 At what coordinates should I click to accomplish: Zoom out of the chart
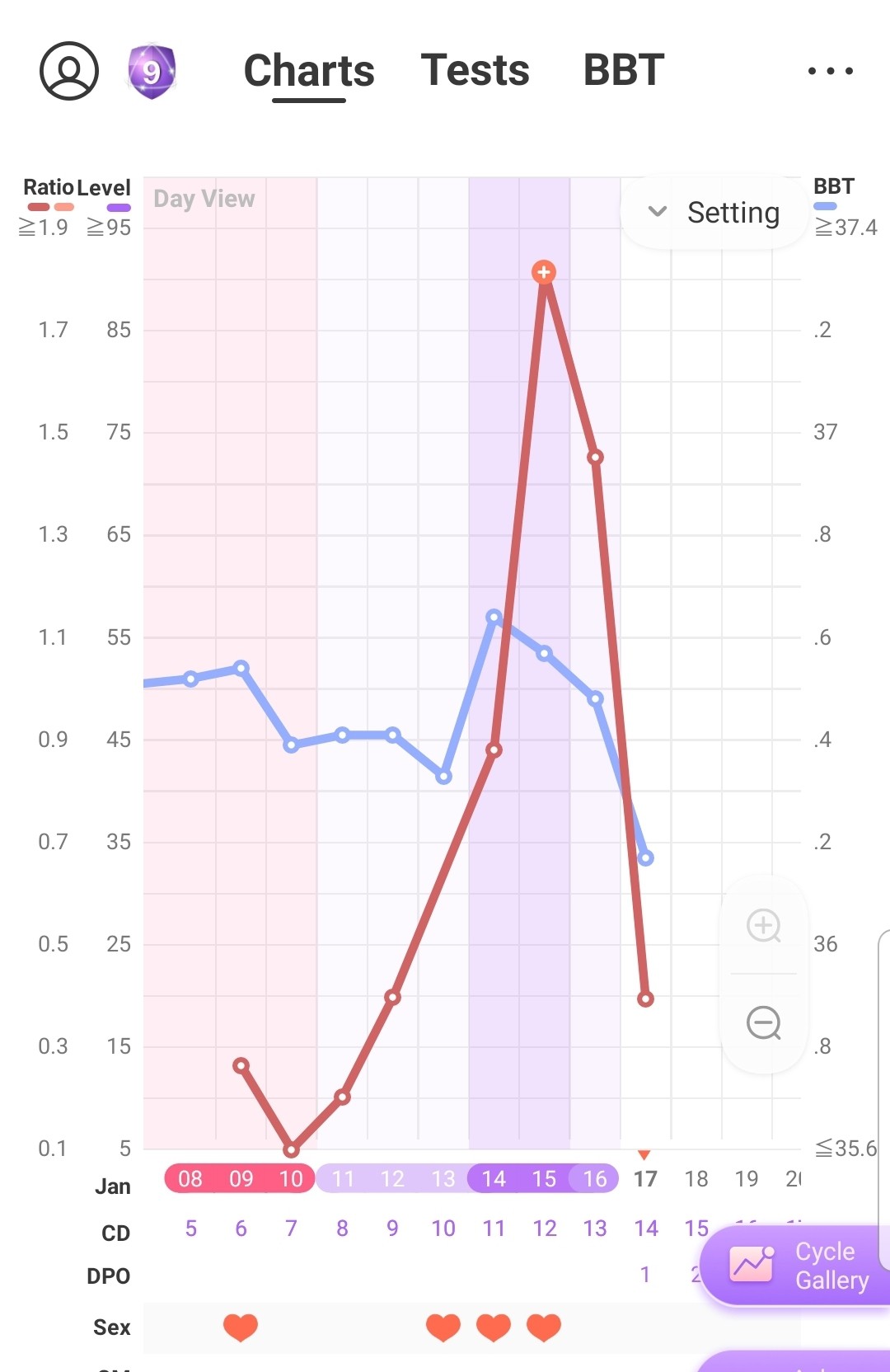pos(763,1023)
